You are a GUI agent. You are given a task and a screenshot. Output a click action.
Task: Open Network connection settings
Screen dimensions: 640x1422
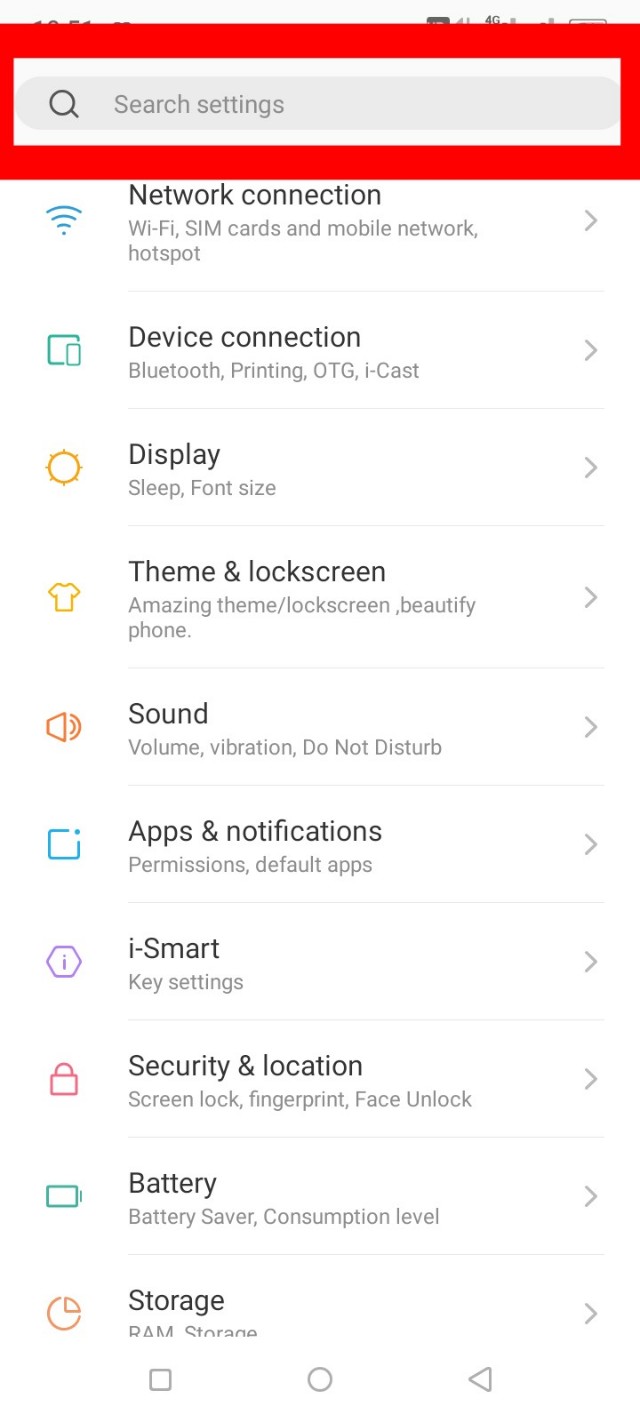[x=320, y=222]
